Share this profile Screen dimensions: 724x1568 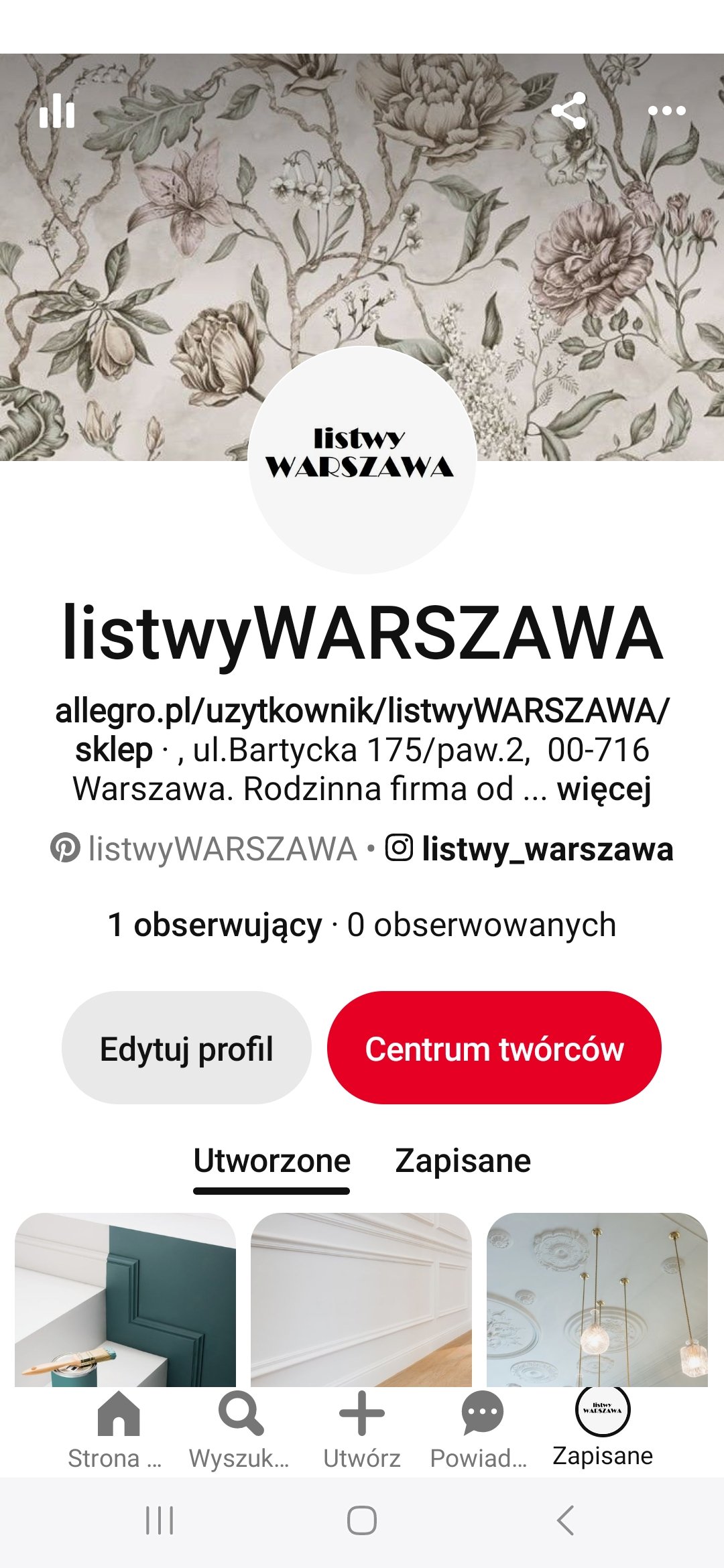568,111
